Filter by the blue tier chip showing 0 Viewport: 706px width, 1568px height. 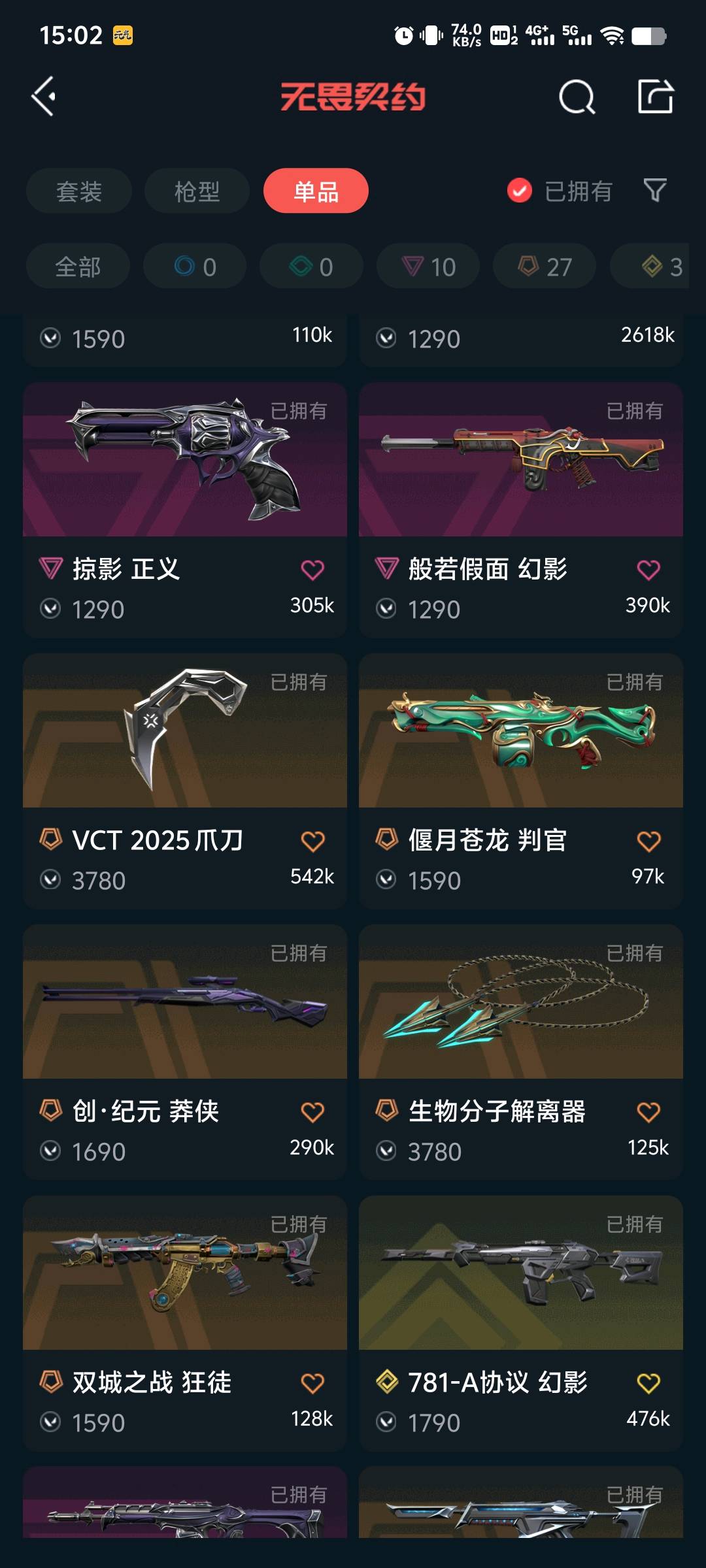195,267
